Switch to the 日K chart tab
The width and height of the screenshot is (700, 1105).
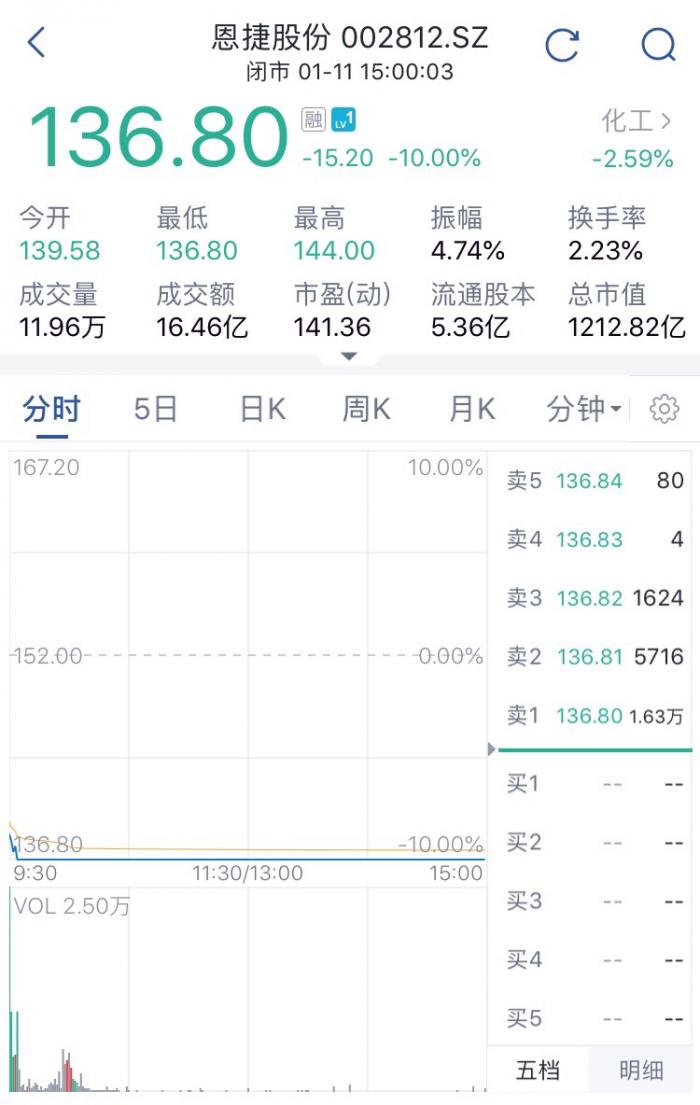pyautogui.click(x=263, y=409)
